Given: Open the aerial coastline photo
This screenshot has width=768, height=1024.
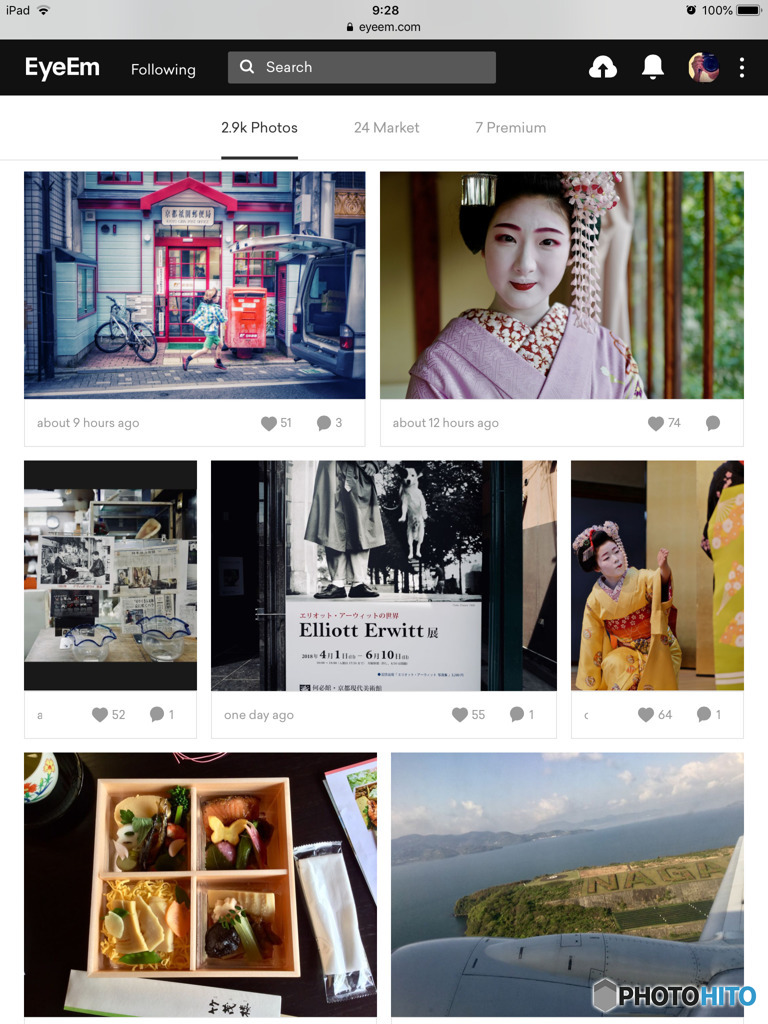Looking at the screenshot, I should pyautogui.click(x=567, y=885).
